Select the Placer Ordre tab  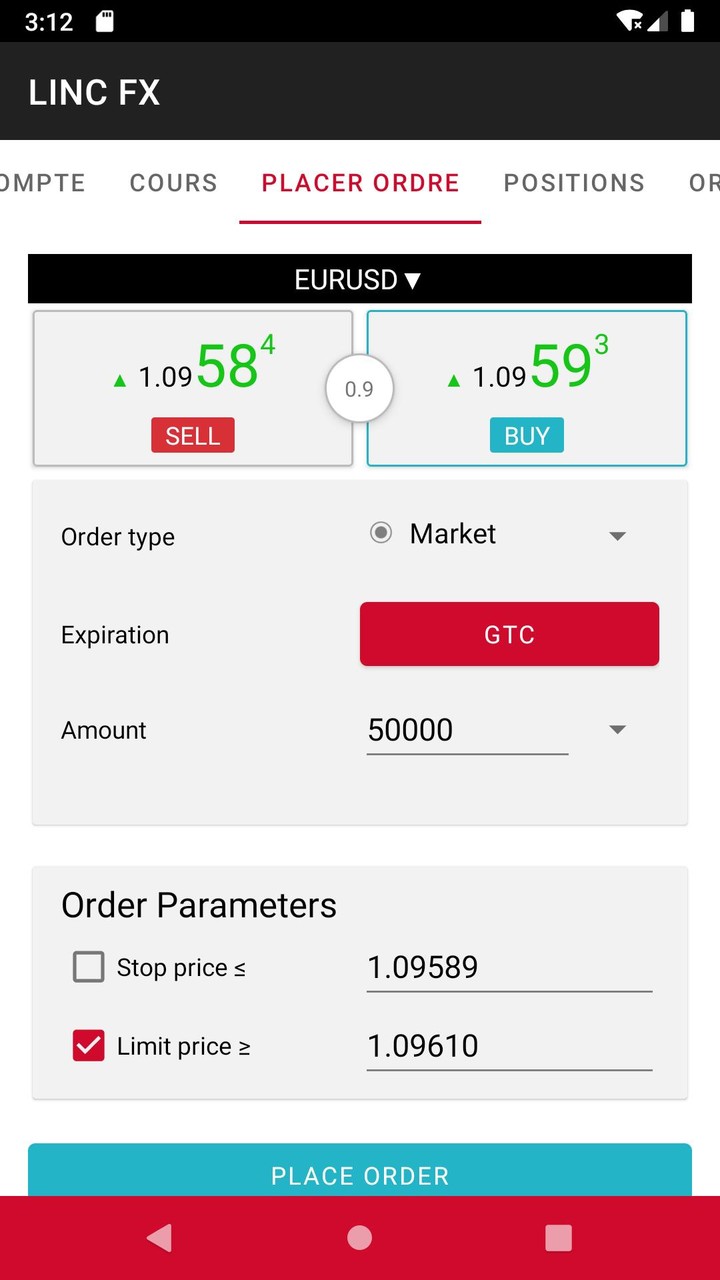click(x=360, y=183)
